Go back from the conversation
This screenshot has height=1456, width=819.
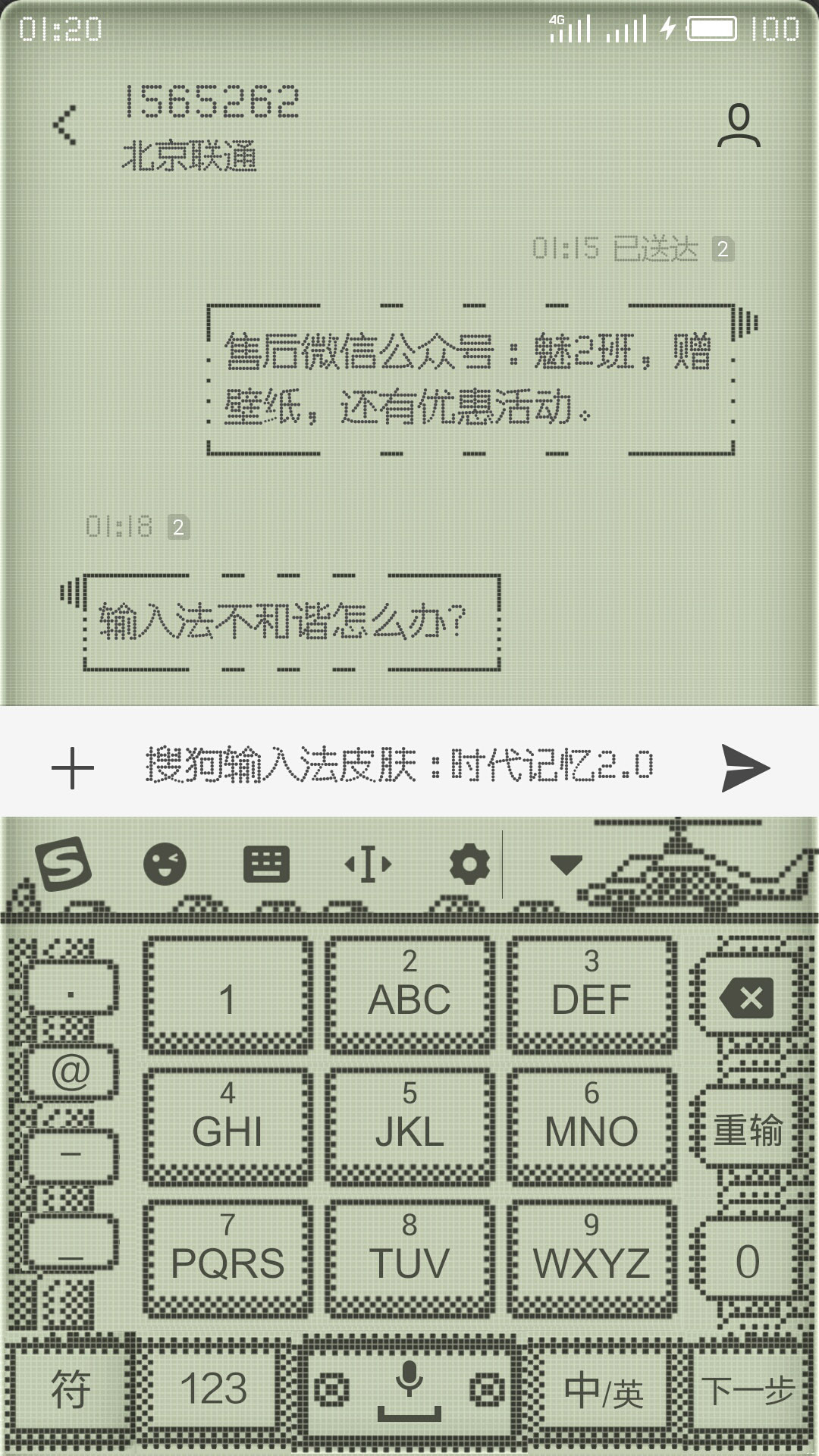point(65,125)
